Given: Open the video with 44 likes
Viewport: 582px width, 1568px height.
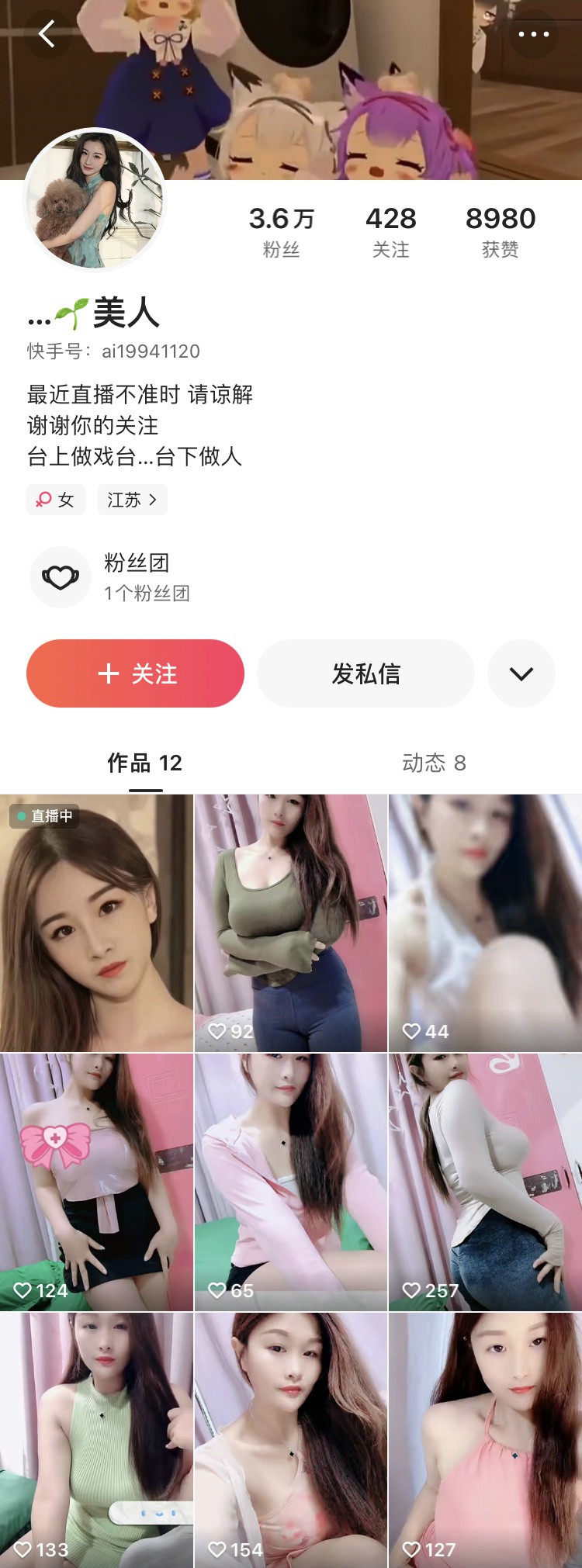Looking at the screenshot, I should [x=485, y=923].
